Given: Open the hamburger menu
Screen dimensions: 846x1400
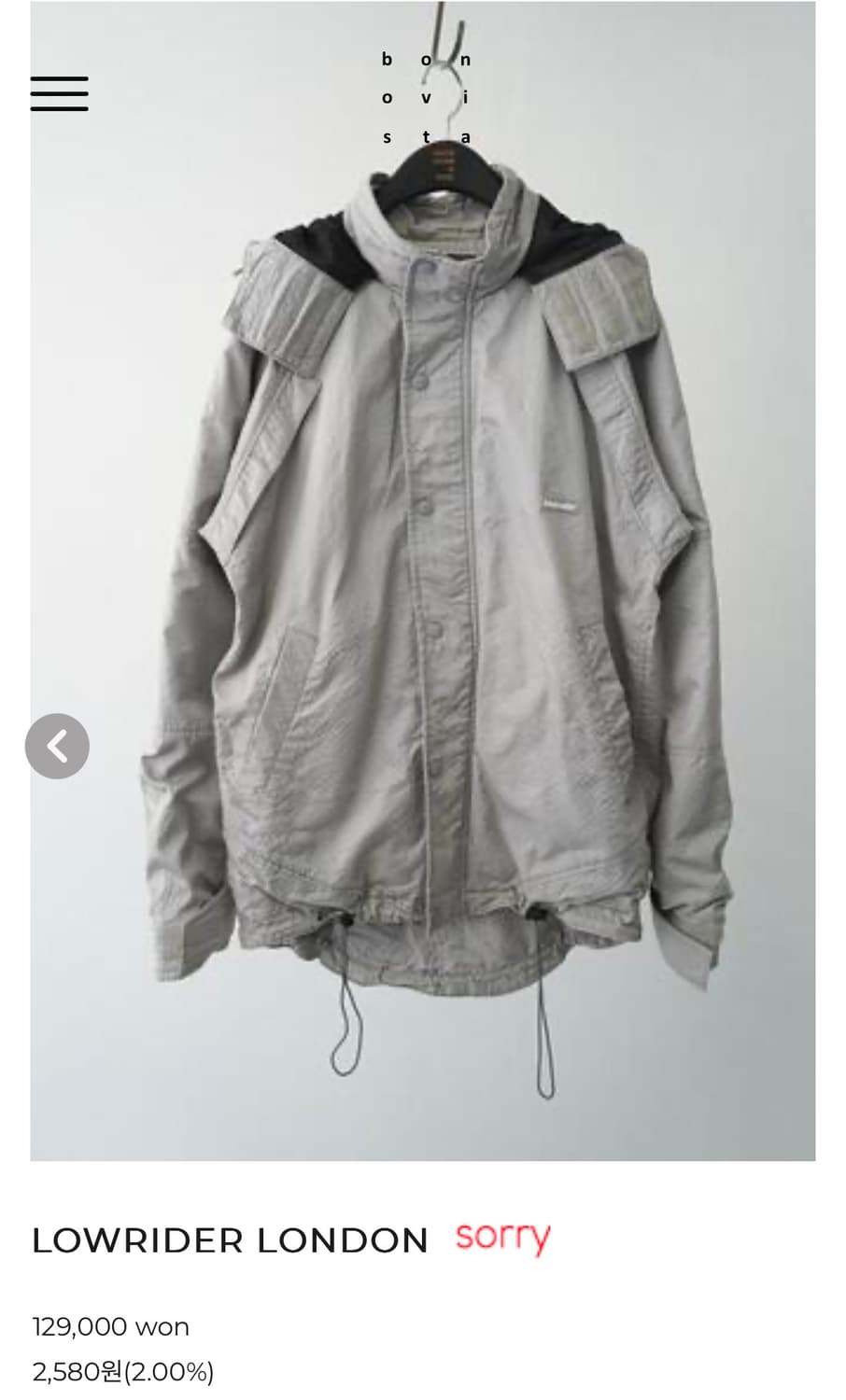Looking at the screenshot, I should pos(59,94).
